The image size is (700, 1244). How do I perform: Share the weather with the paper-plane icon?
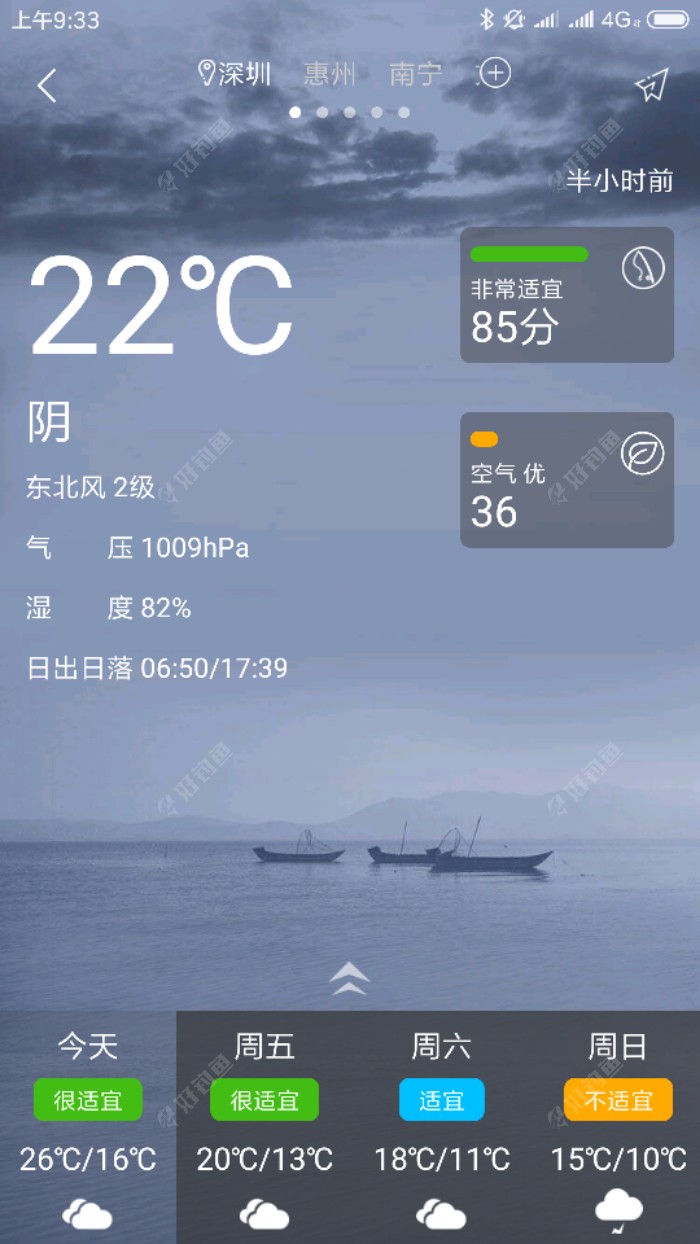coord(650,86)
